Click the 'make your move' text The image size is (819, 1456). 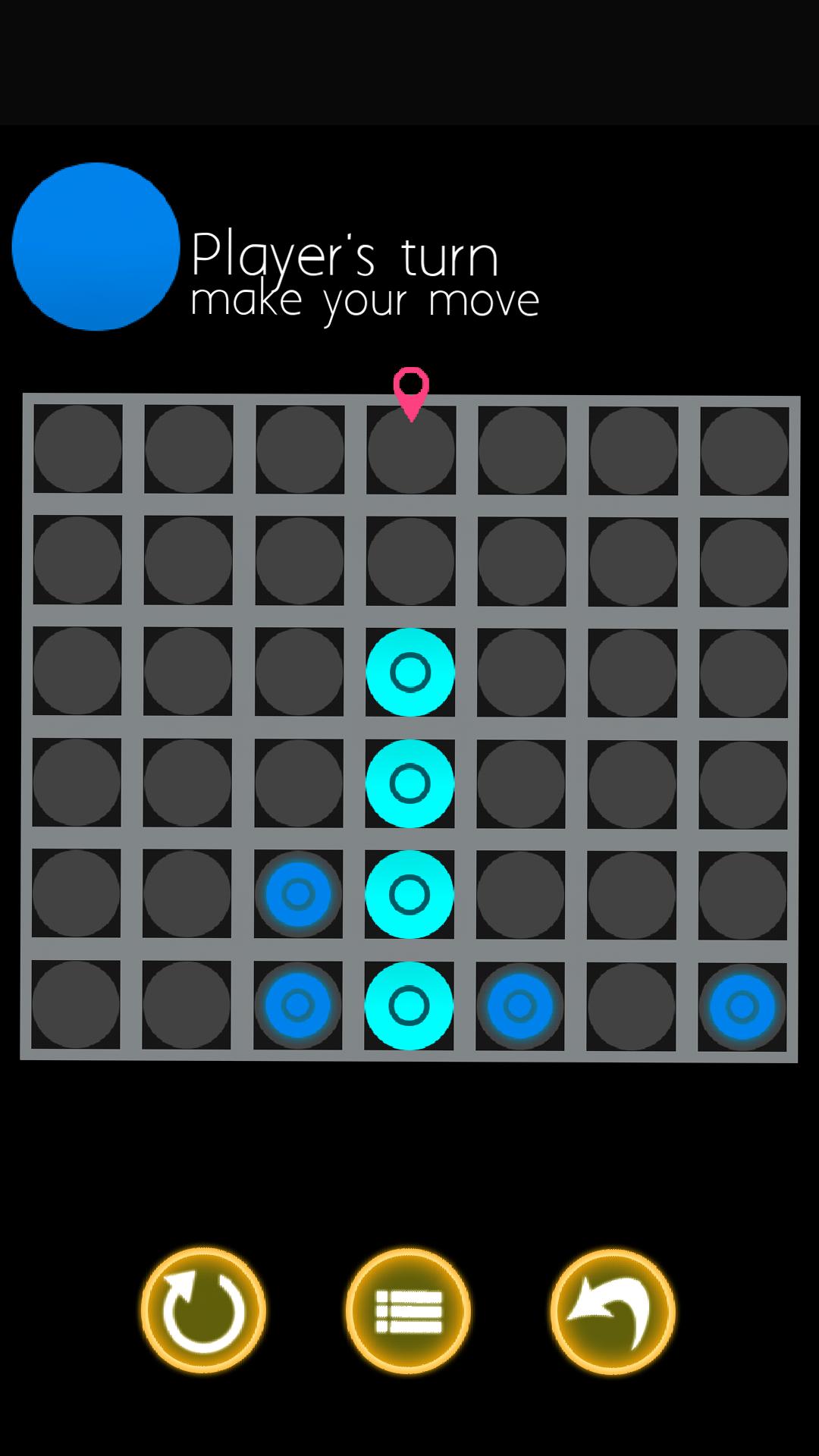366,299
